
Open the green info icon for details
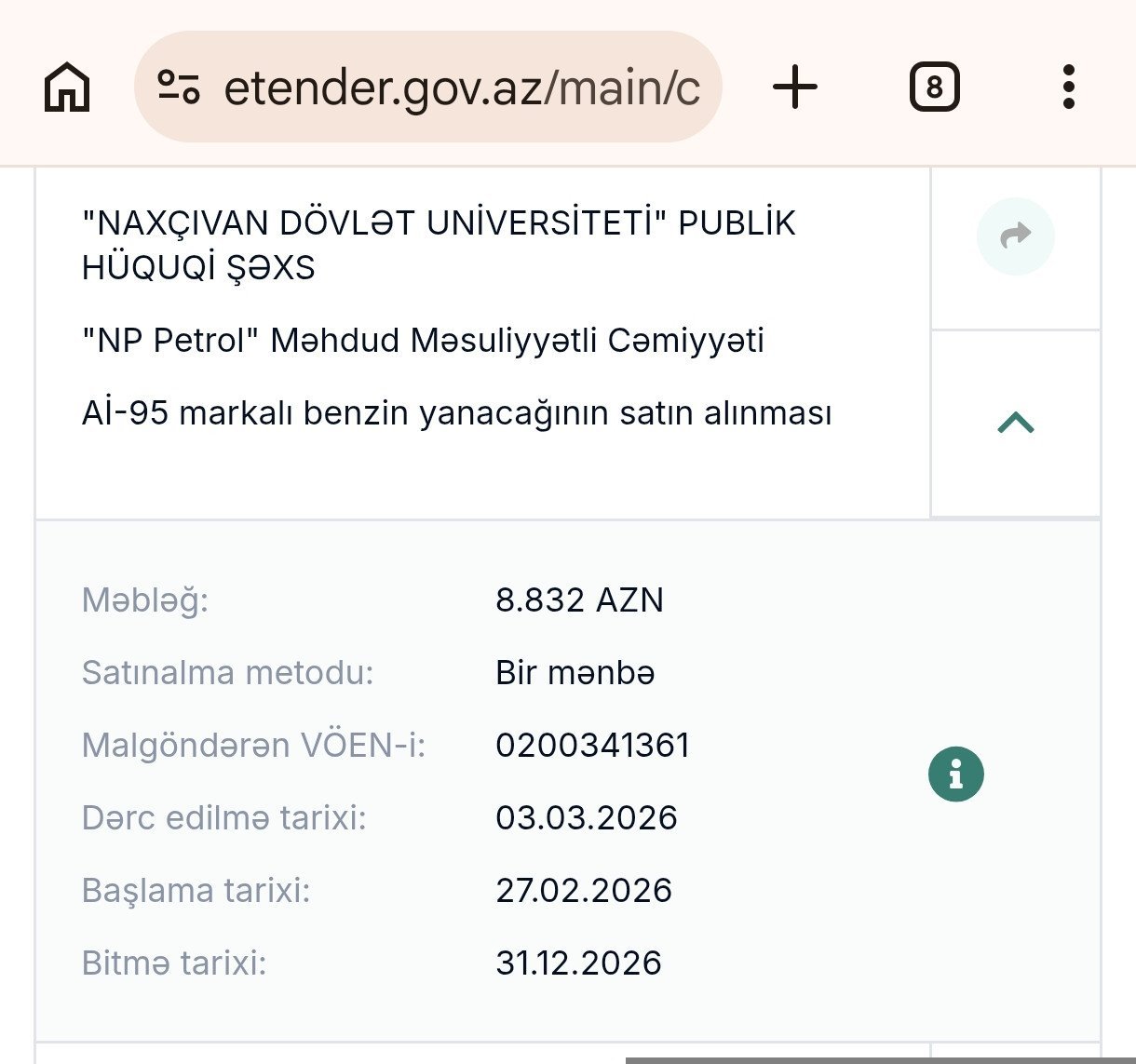coord(955,774)
